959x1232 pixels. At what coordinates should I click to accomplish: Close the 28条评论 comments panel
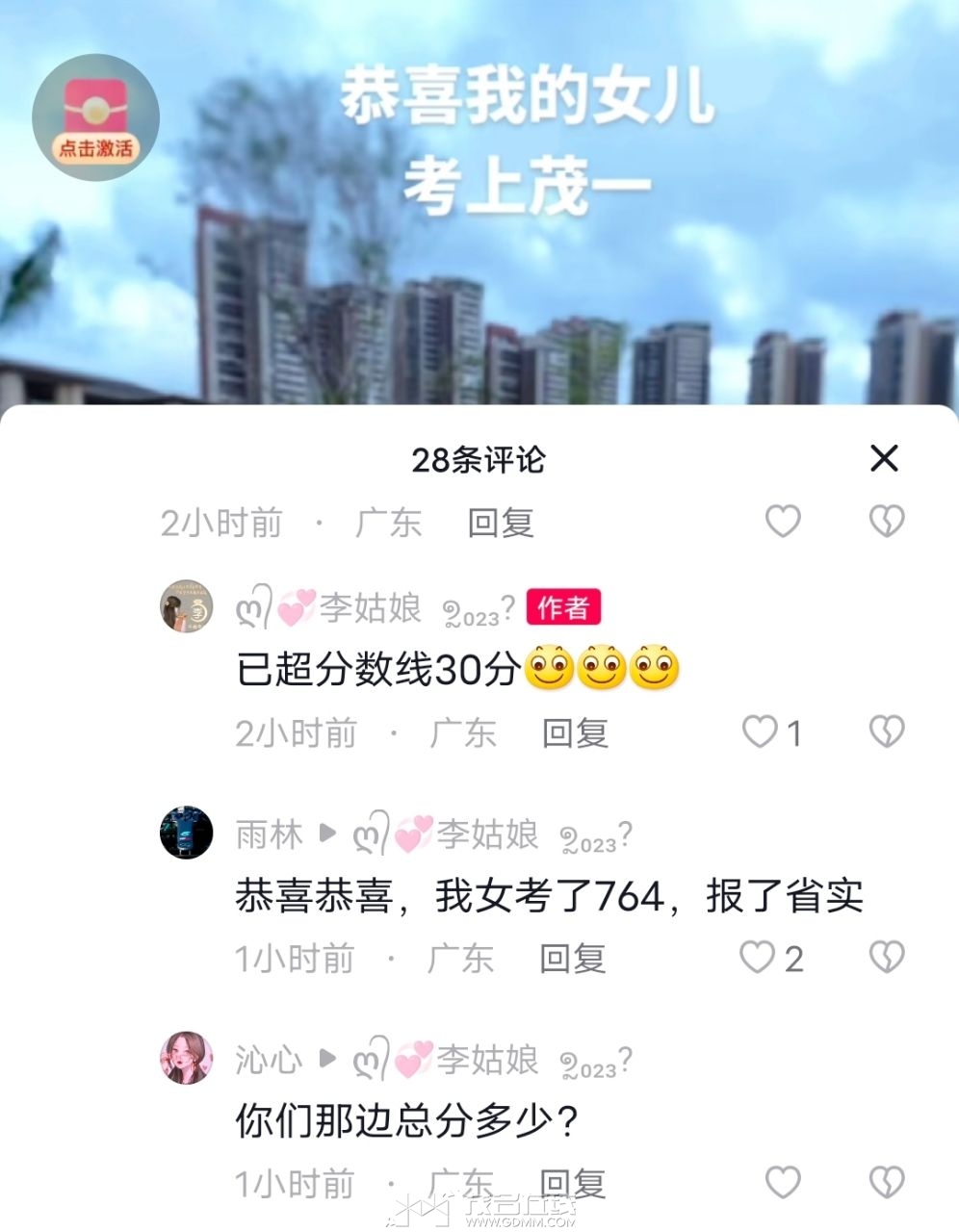tap(884, 458)
